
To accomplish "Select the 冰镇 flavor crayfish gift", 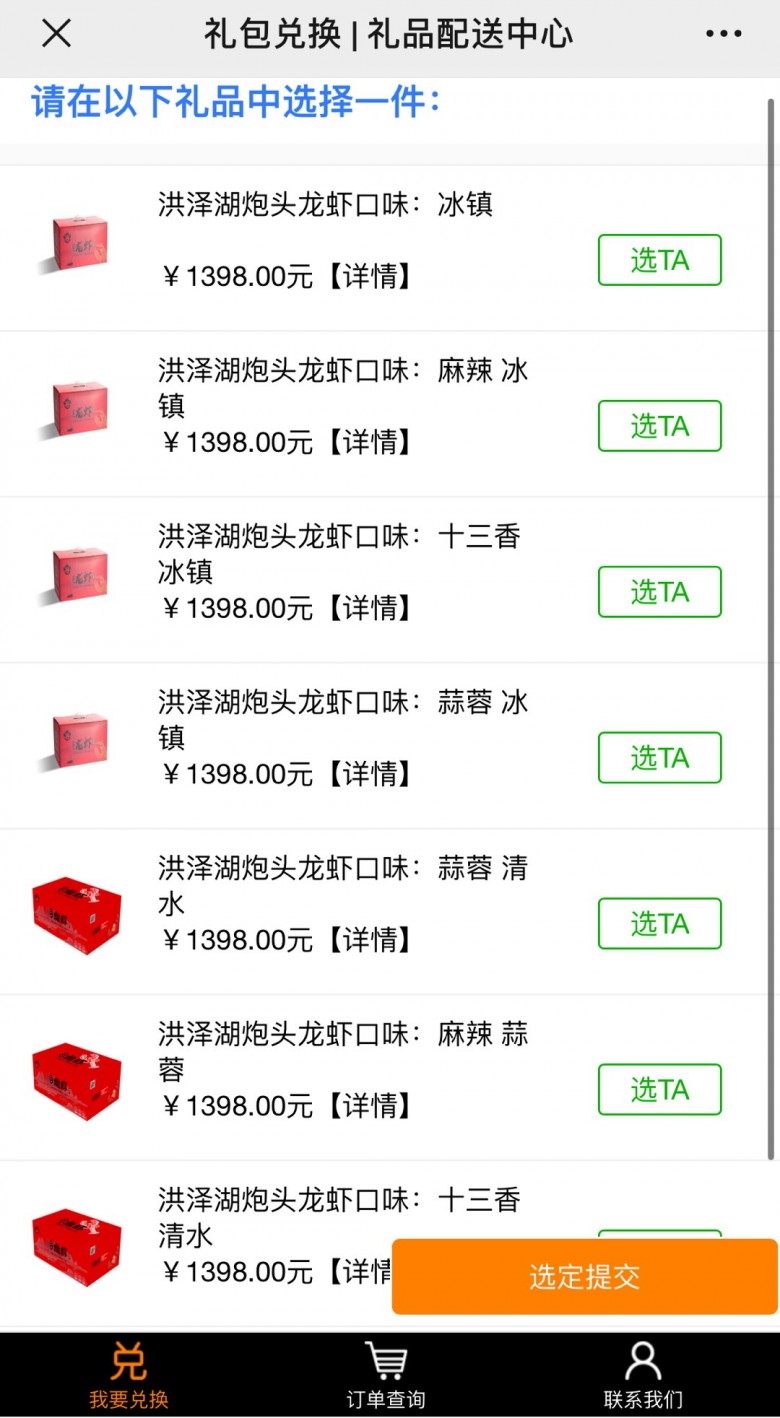I will click(659, 260).
